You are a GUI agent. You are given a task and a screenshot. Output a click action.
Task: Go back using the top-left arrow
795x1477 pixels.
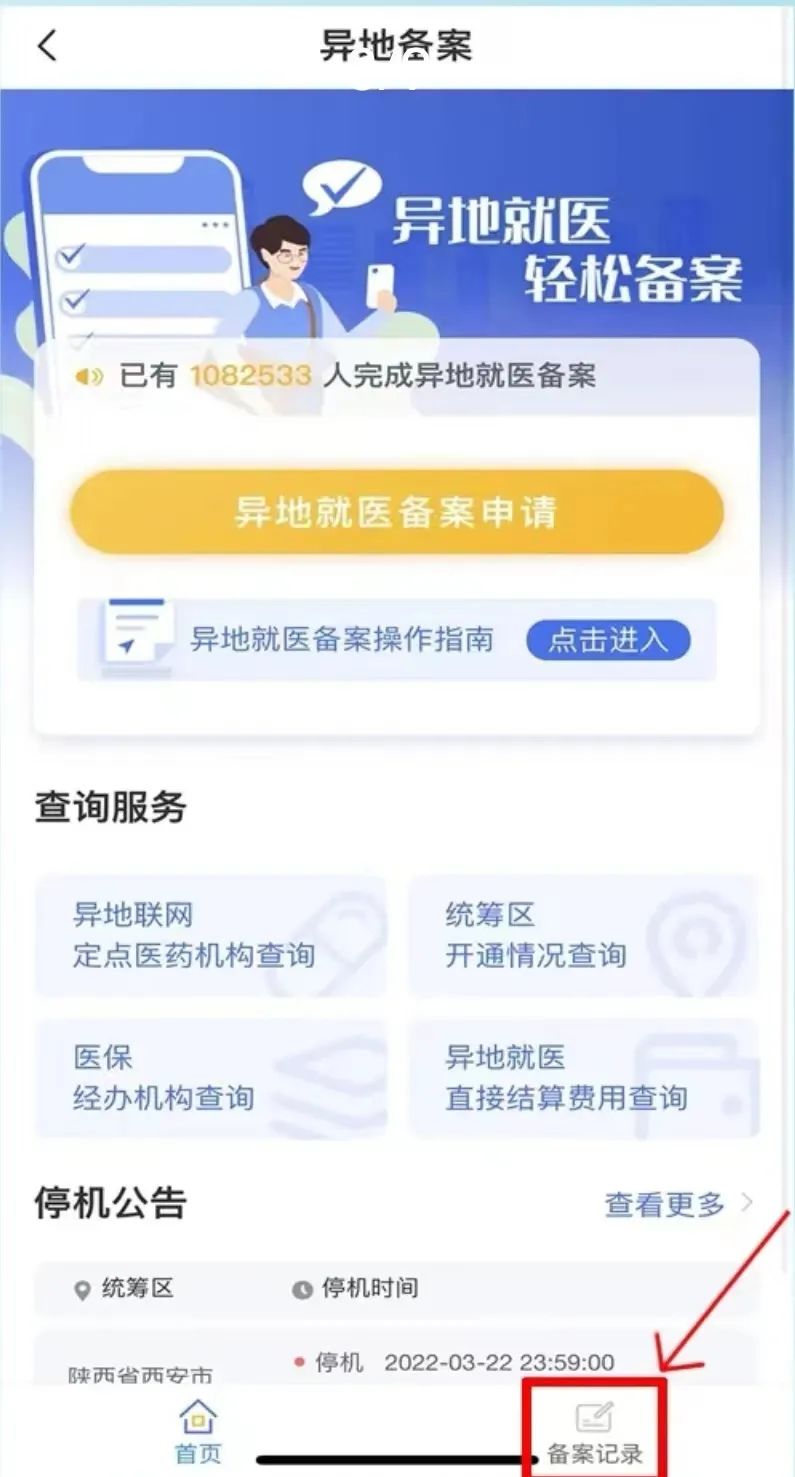(x=47, y=45)
